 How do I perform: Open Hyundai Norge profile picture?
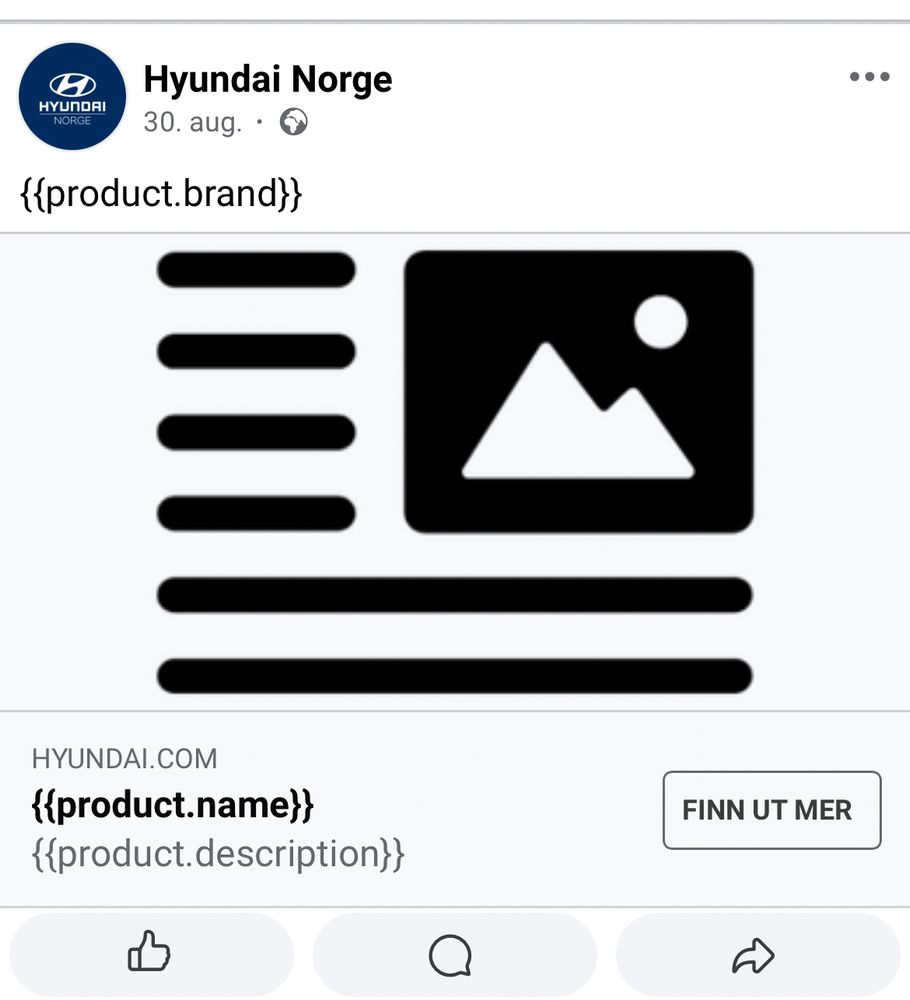(72, 97)
